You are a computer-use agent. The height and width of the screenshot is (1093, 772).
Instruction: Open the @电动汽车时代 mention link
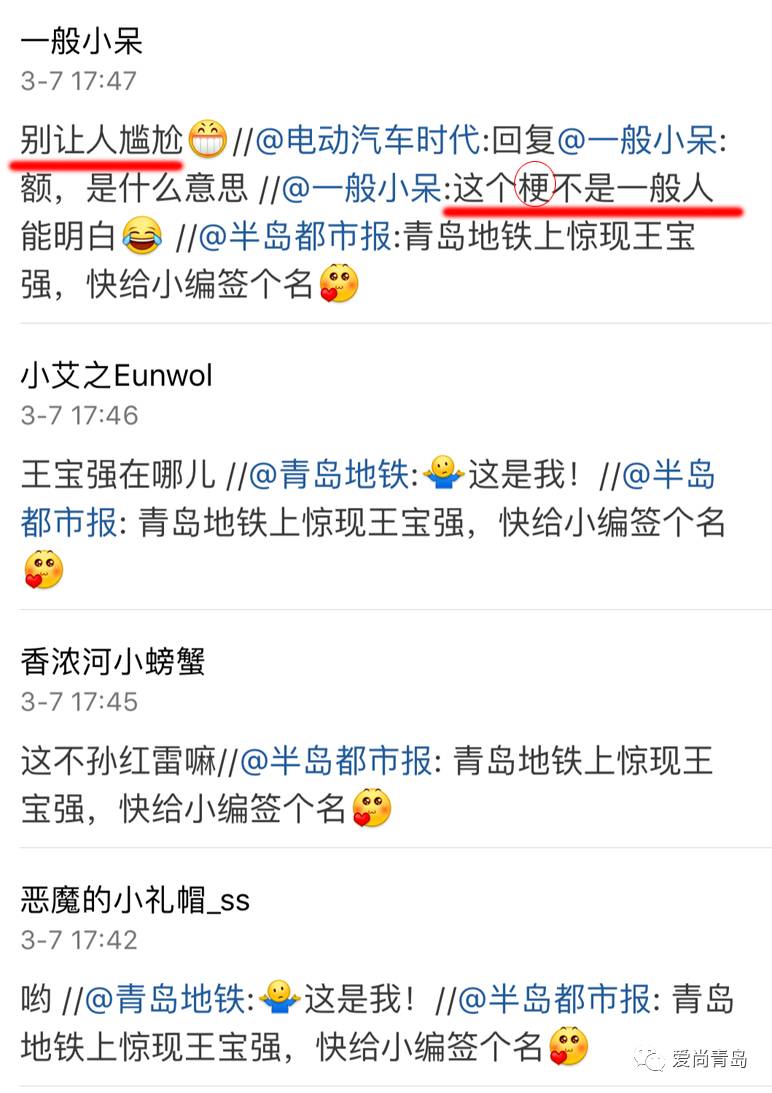pos(368,141)
